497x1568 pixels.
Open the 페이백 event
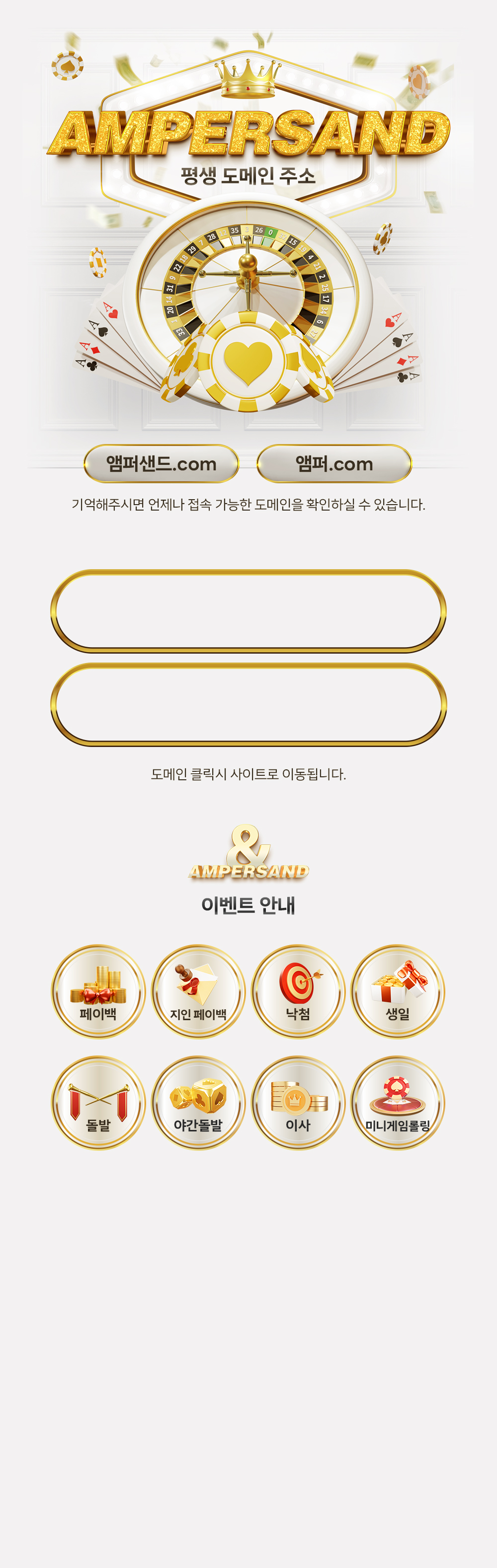point(98,991)
